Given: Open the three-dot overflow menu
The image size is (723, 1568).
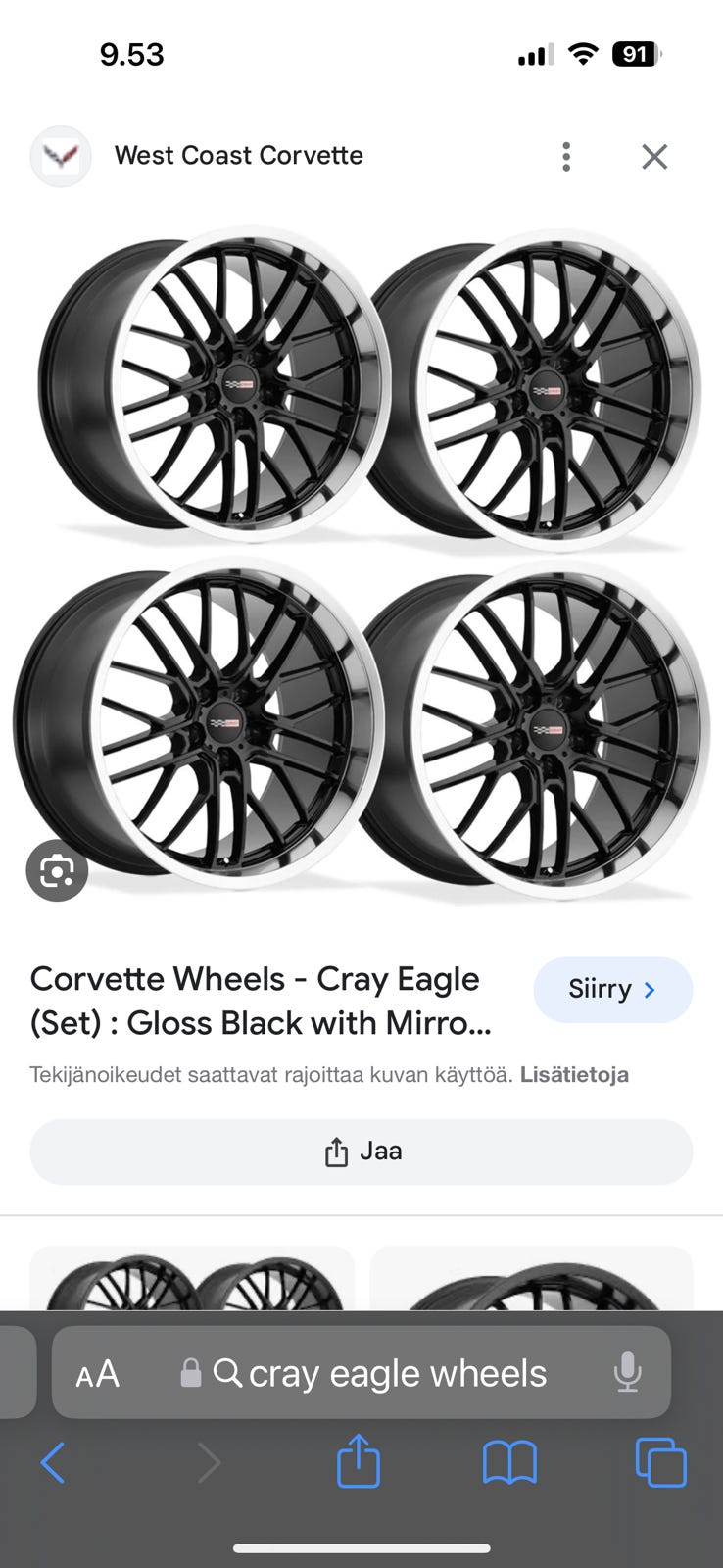Looking at the screenshot, I should pyautogui.click(x=566, y=157).
